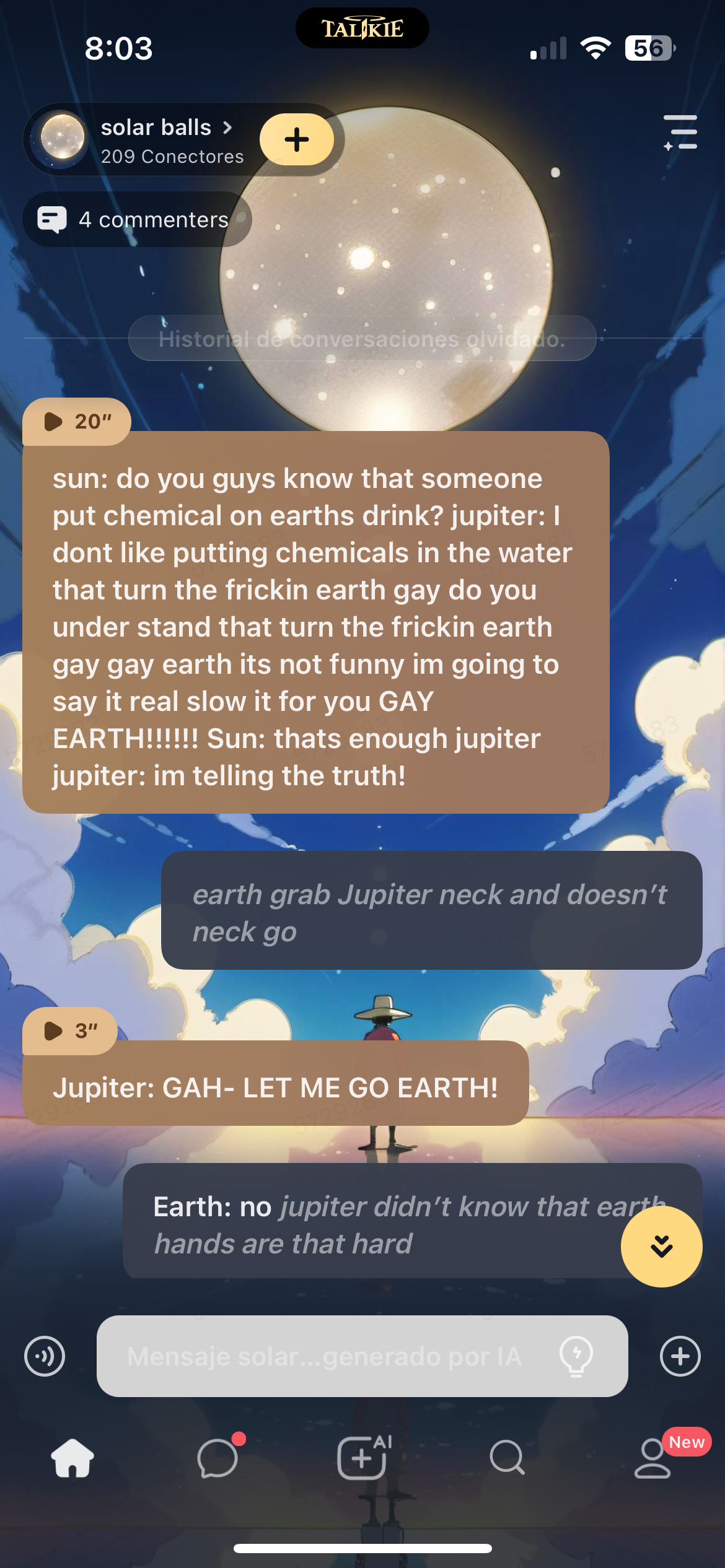
Task: Open the AI create tab
Action: 362,1458
